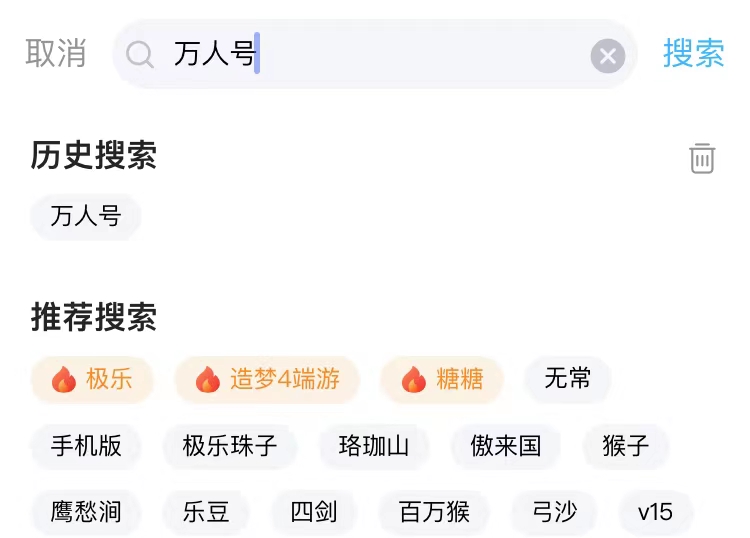Delete search history with the trash icon
This screenshot has width=750, height=538.
point(702,158)
